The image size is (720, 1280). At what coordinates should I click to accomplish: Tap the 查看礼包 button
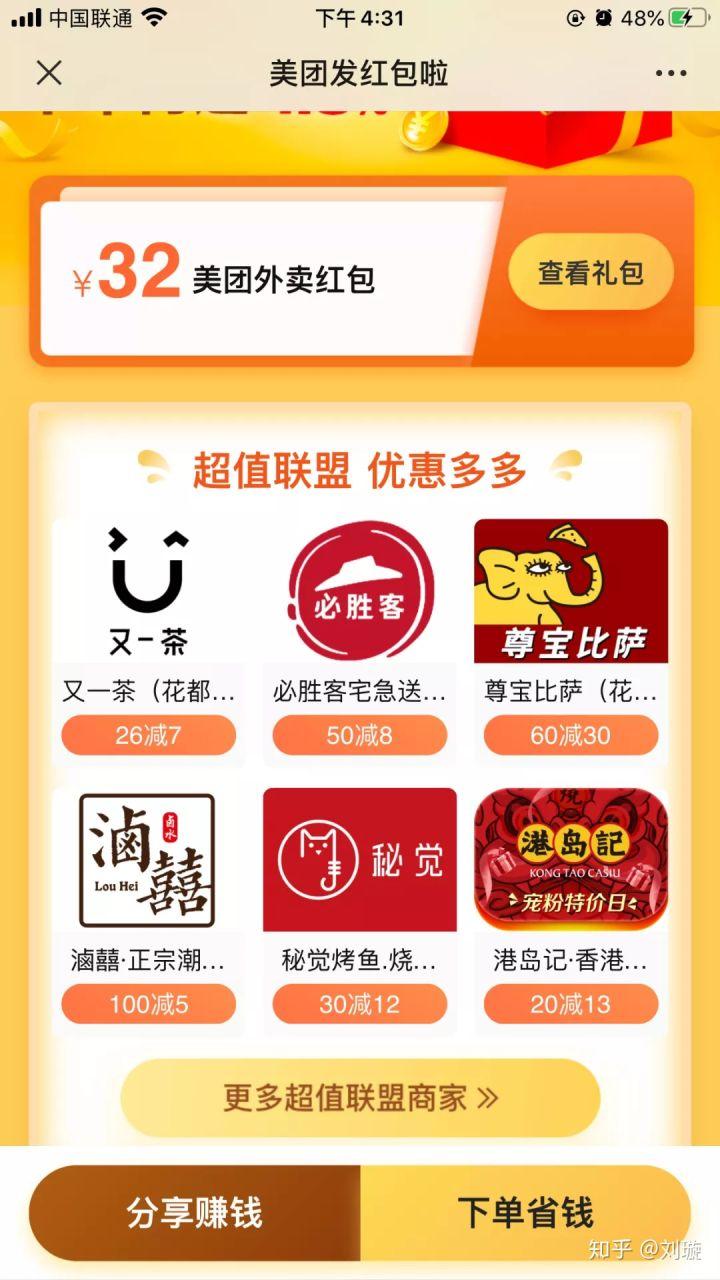click(590, 272)
